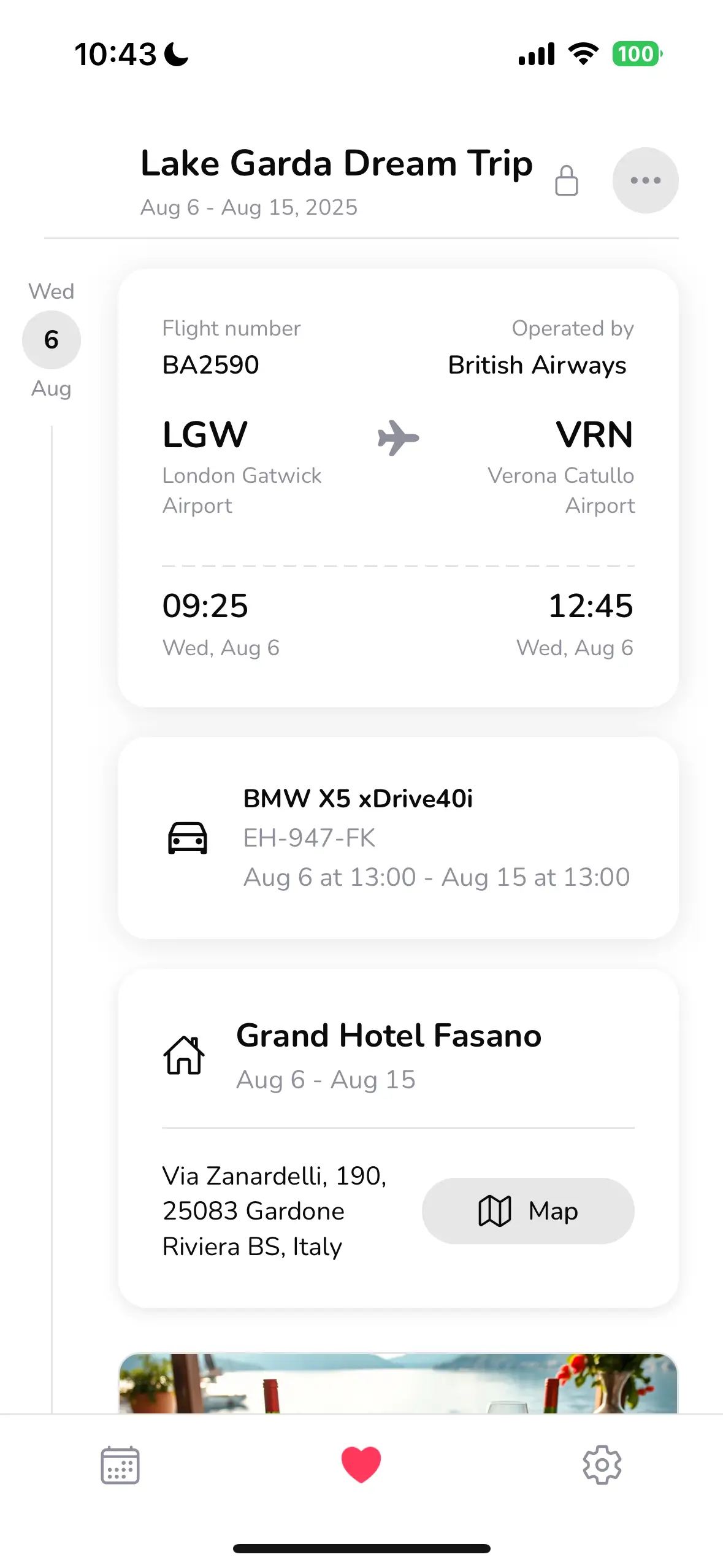
Task: Open the Grand Hotel Fasano card
Action: coord(398,1139)
